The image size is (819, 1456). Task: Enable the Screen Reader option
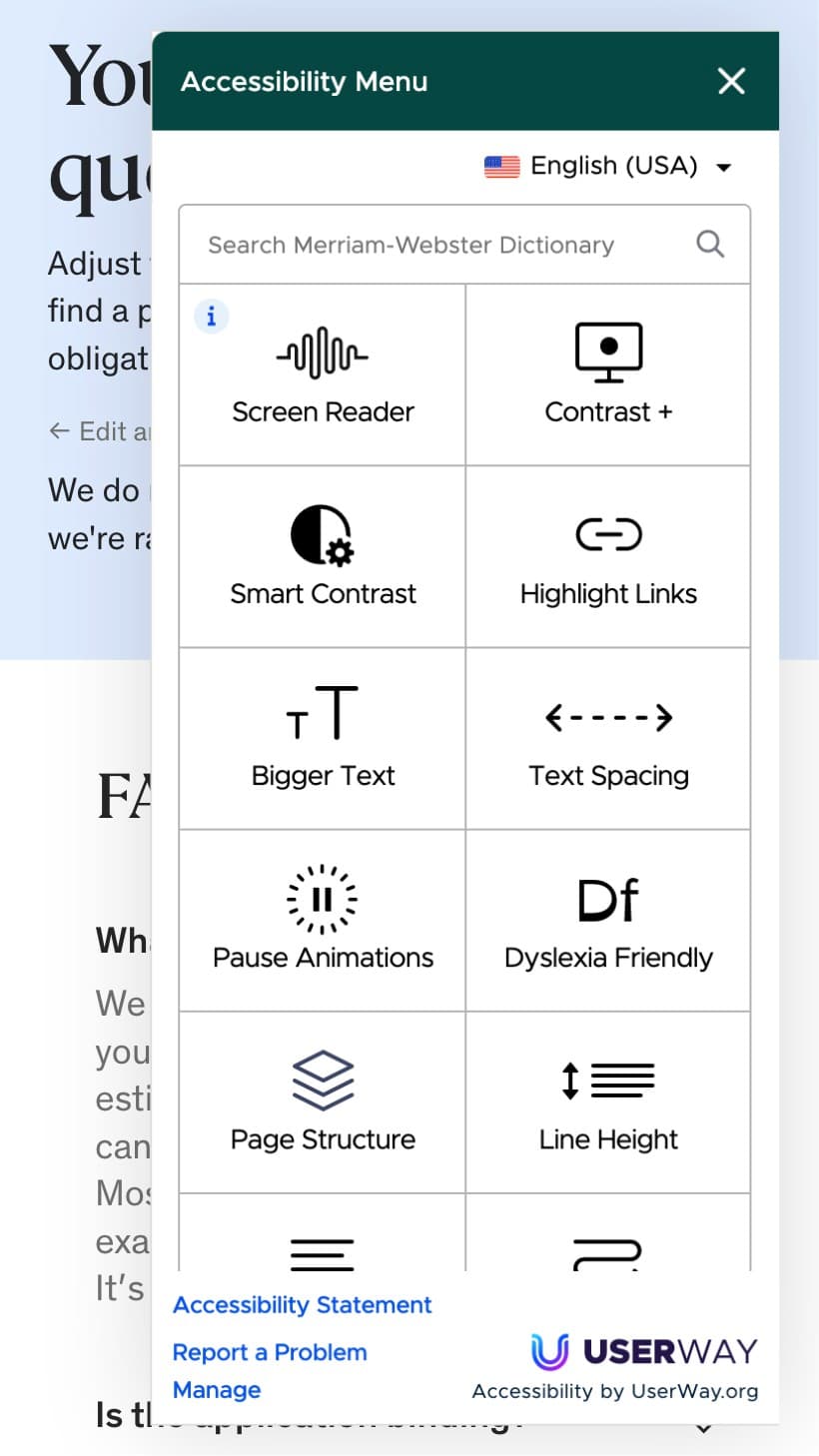click(x=323, y=374)
